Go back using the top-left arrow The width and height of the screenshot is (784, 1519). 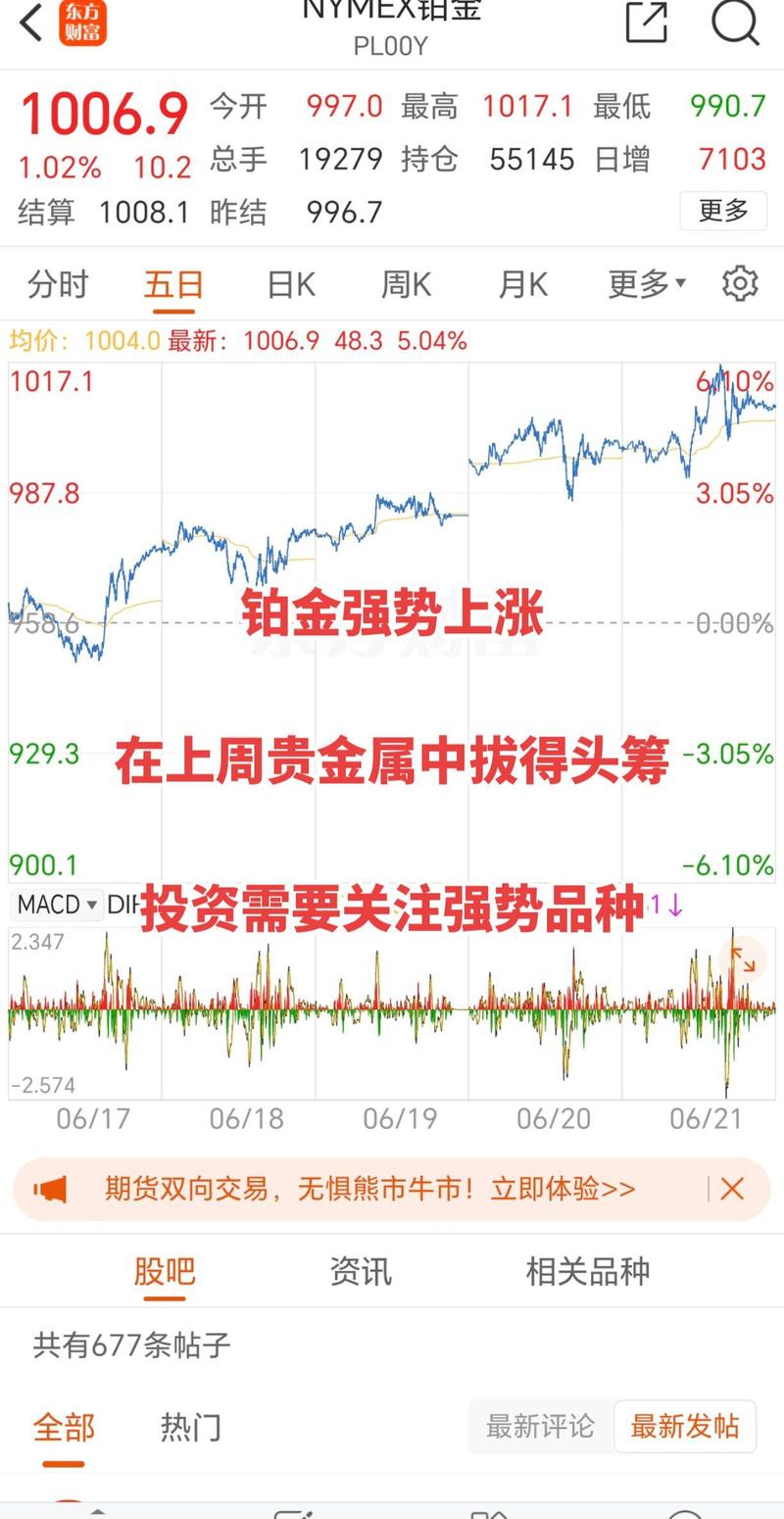(31, 23)
